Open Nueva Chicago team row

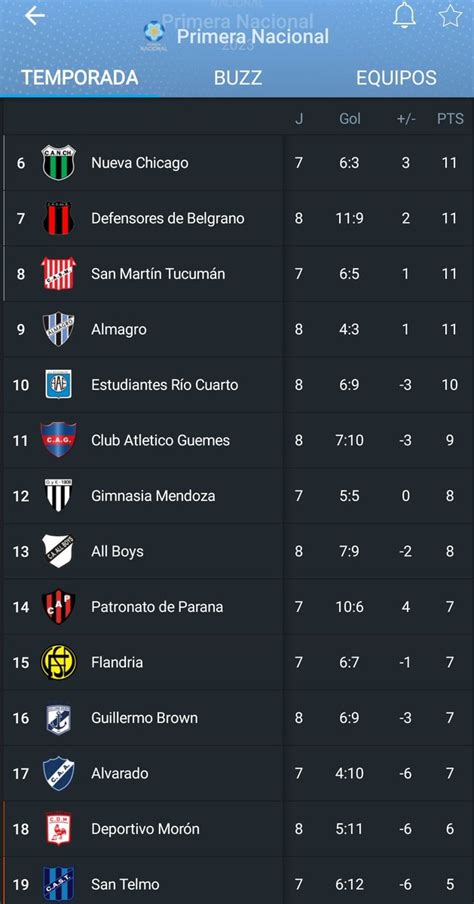[237, 163]
